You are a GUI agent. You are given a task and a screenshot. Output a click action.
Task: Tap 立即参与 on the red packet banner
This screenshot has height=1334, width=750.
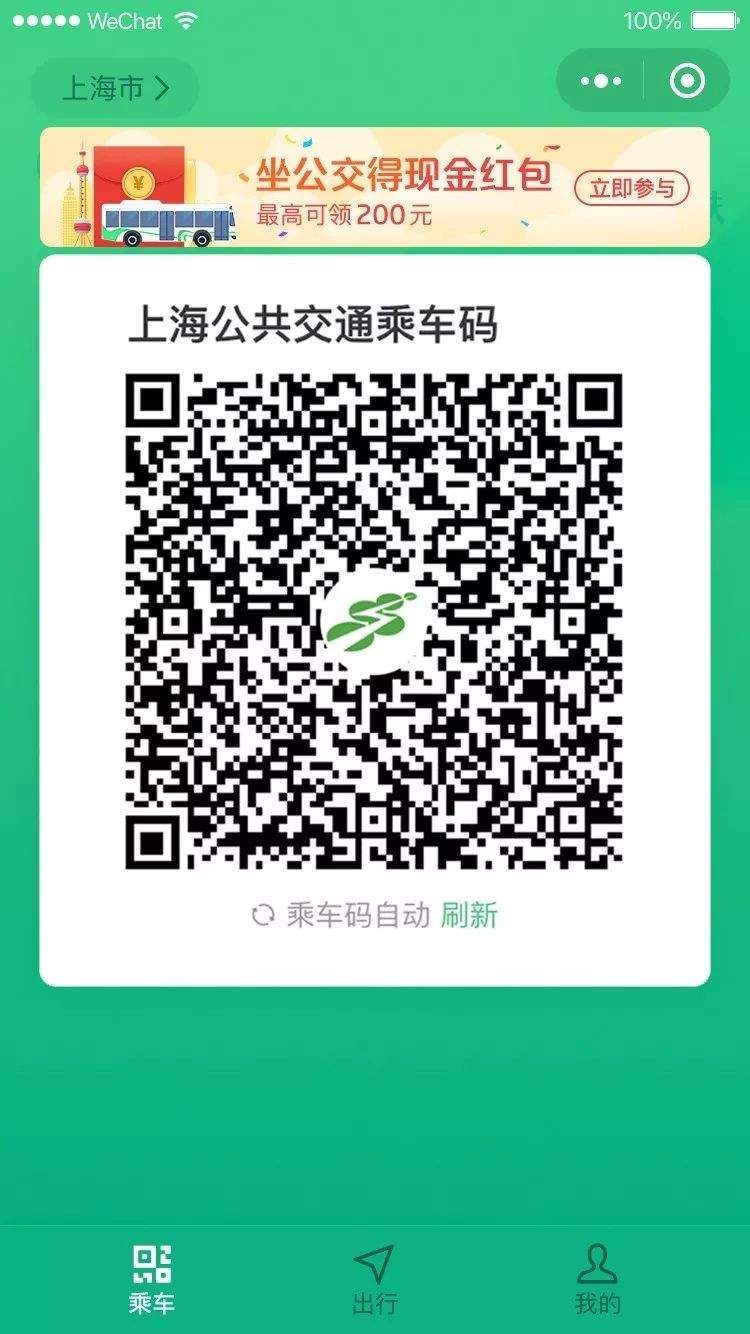pyautogui.click(x=631, y=187)
